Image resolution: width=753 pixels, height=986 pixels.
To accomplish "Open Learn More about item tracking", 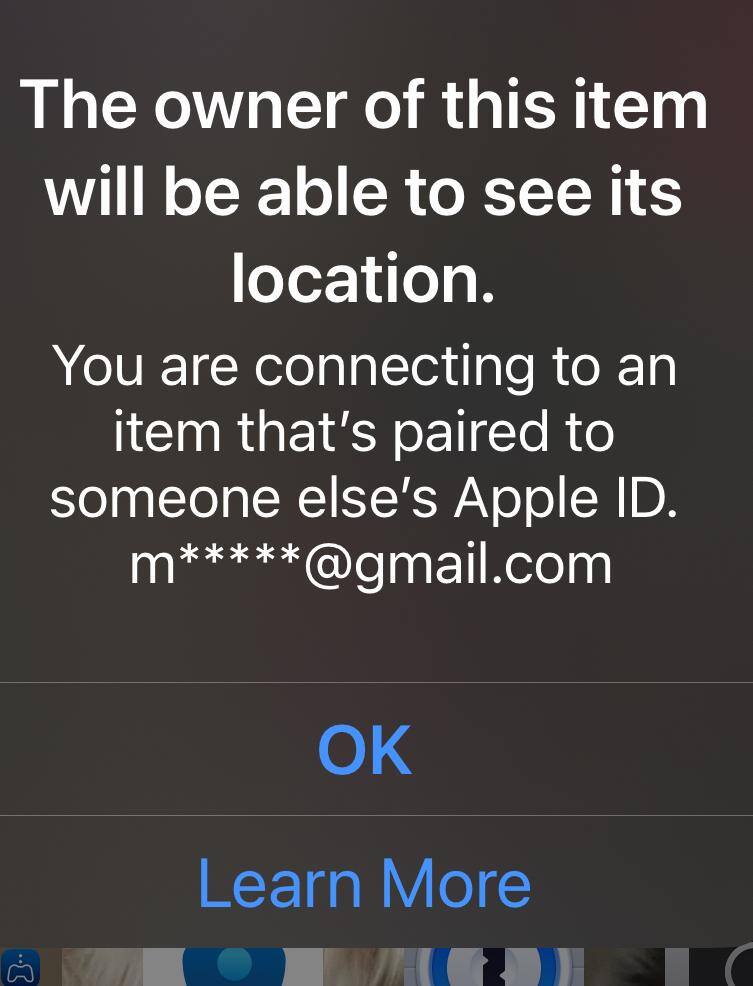I will coord(365,883).
